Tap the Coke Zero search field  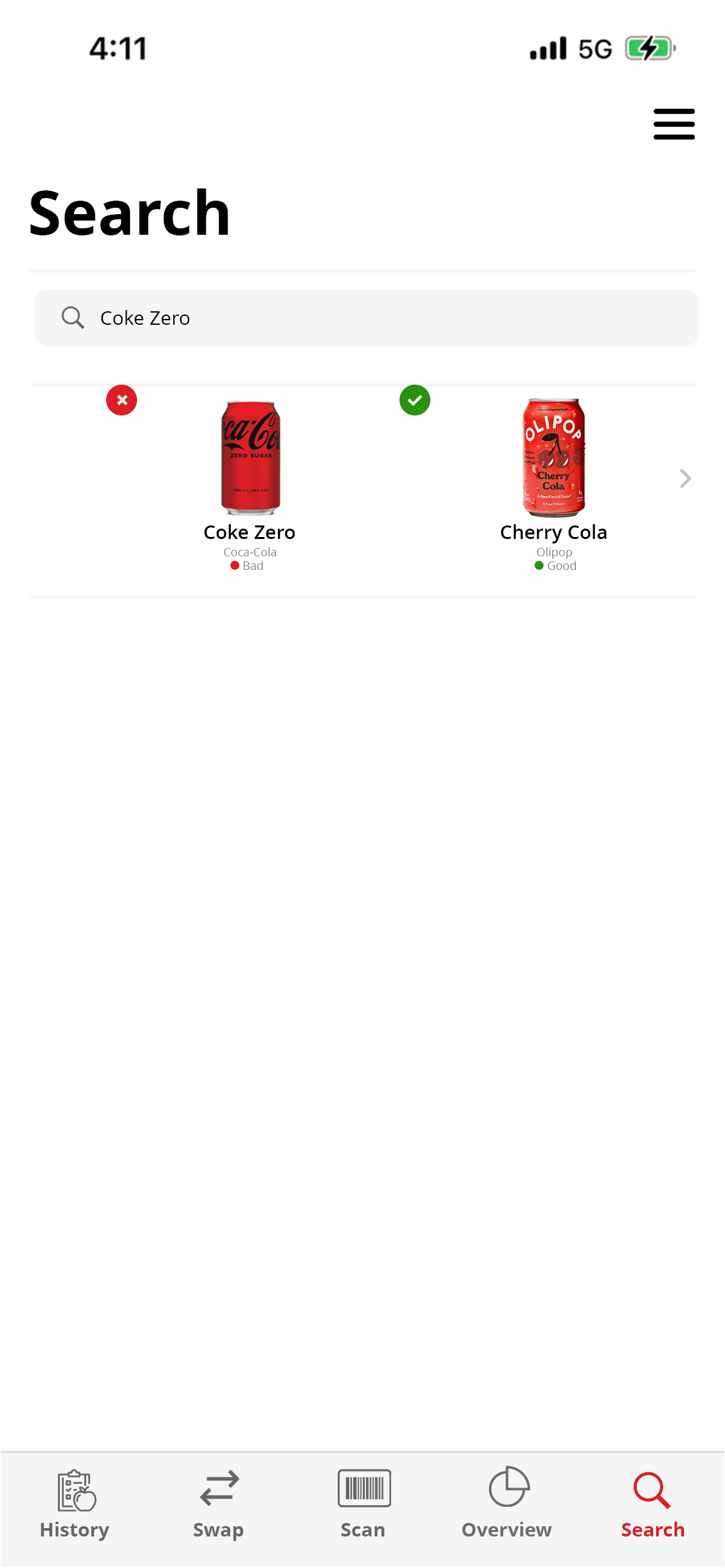pyautogui.click(x=367, y=318)
